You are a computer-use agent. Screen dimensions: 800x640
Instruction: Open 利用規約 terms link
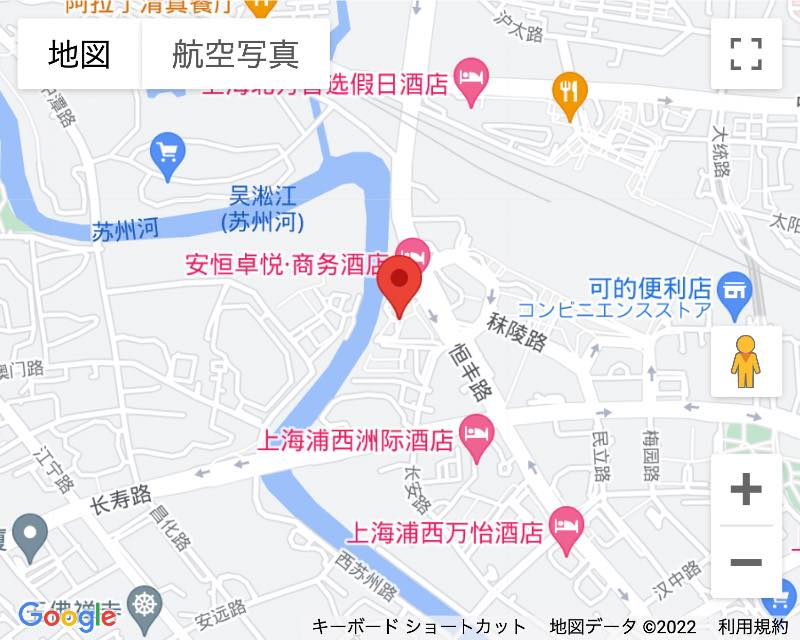tap(752, 627)
